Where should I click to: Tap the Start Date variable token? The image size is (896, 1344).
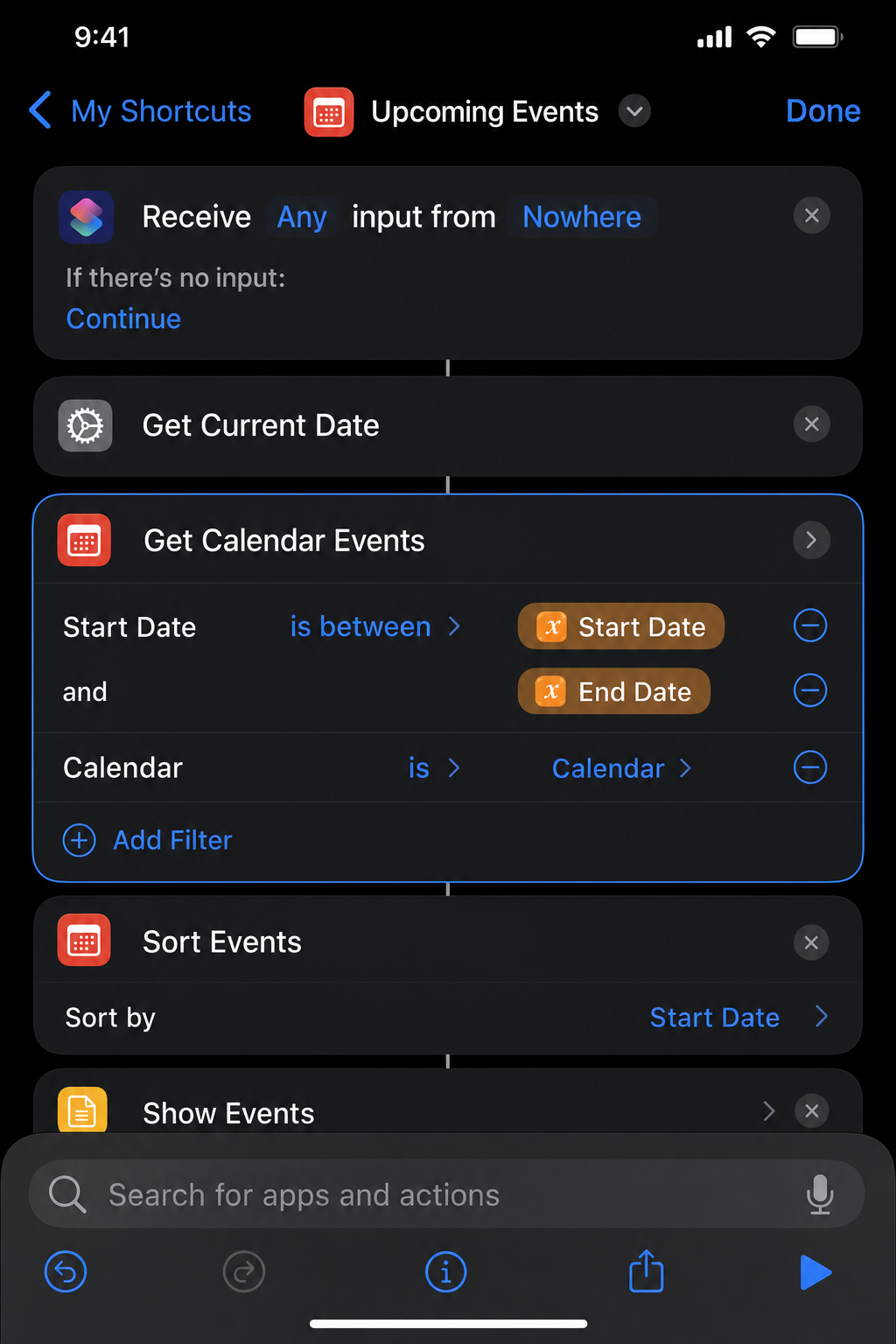point(620,626)
